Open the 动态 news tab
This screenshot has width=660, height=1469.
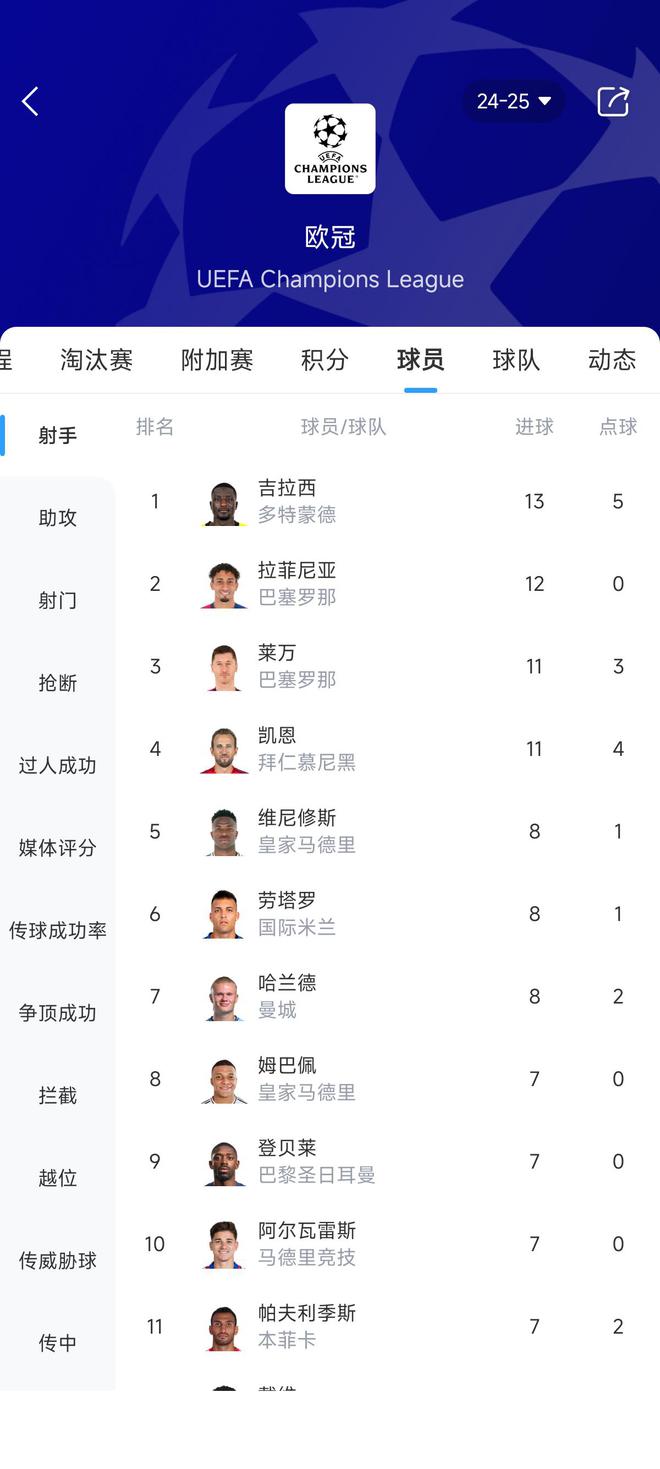(612, 360)
